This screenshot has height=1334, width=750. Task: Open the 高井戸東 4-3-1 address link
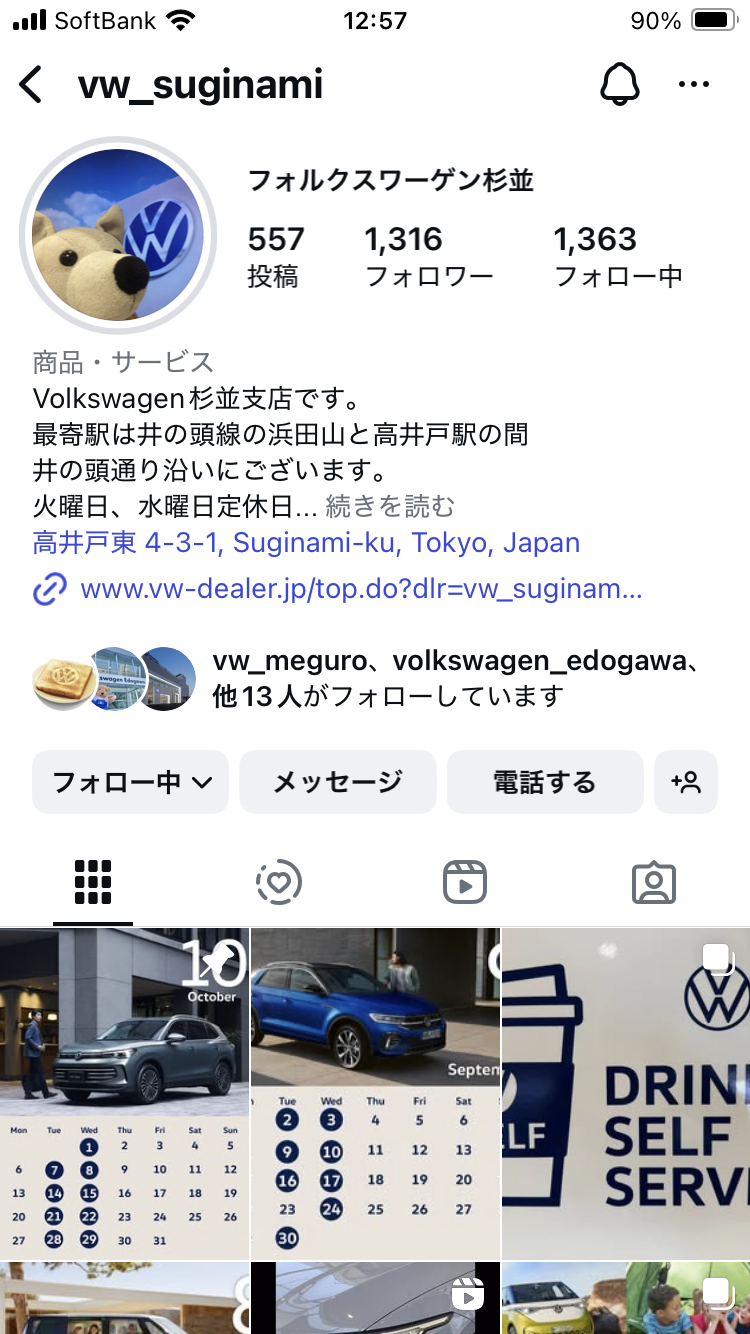pyautogui.click(x=306, y=543)
